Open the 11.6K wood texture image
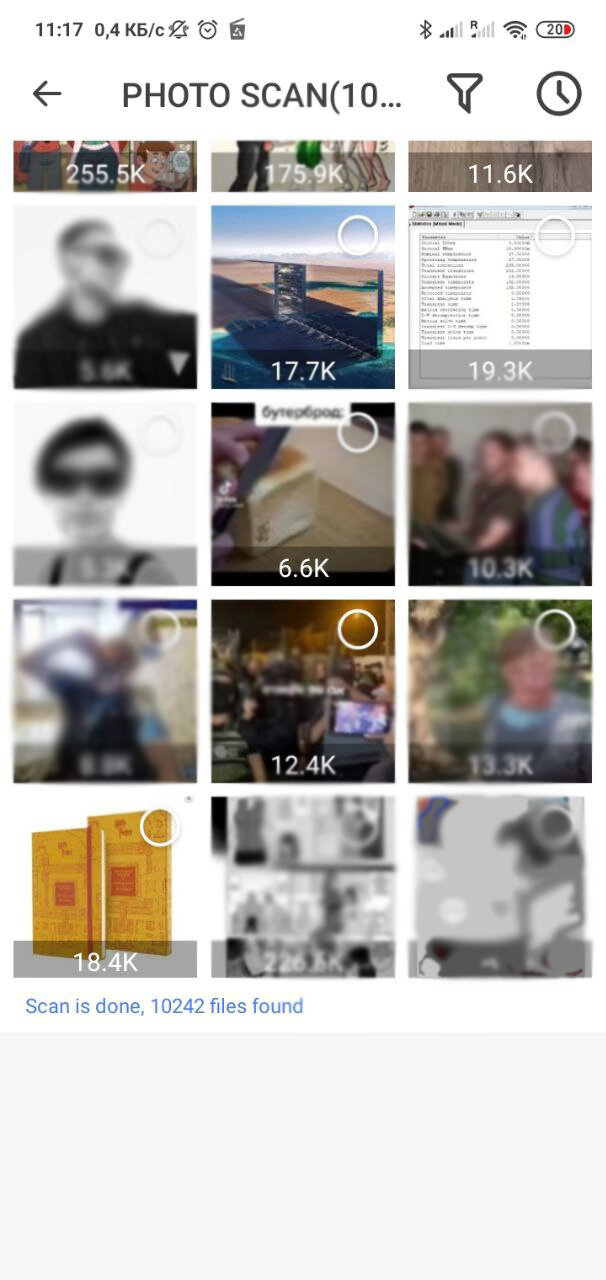The image size is (606, 1280). (500, 166)
